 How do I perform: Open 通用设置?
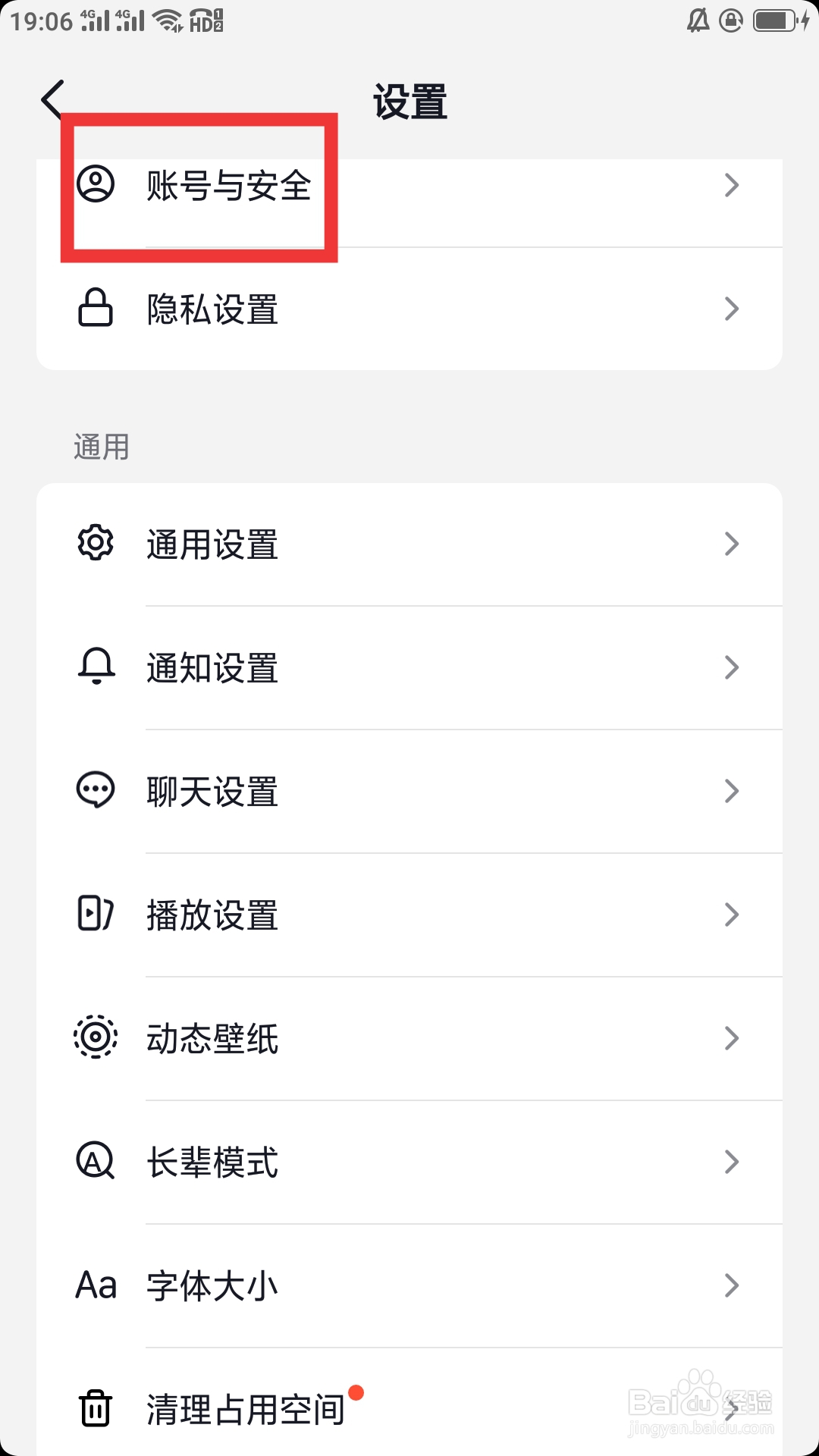coord(212,543)
